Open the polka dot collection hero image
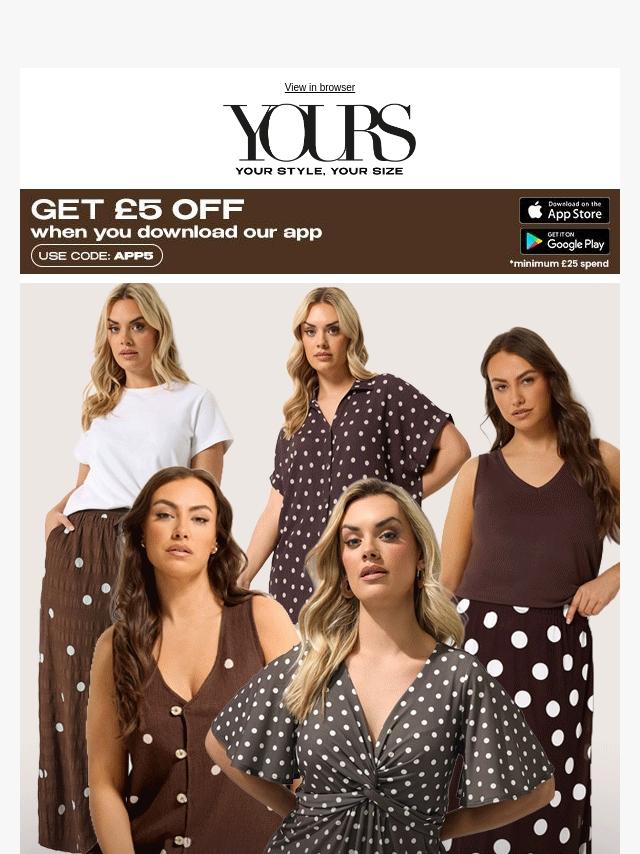The height and width of the screenshot is (854, 640). 320,568
